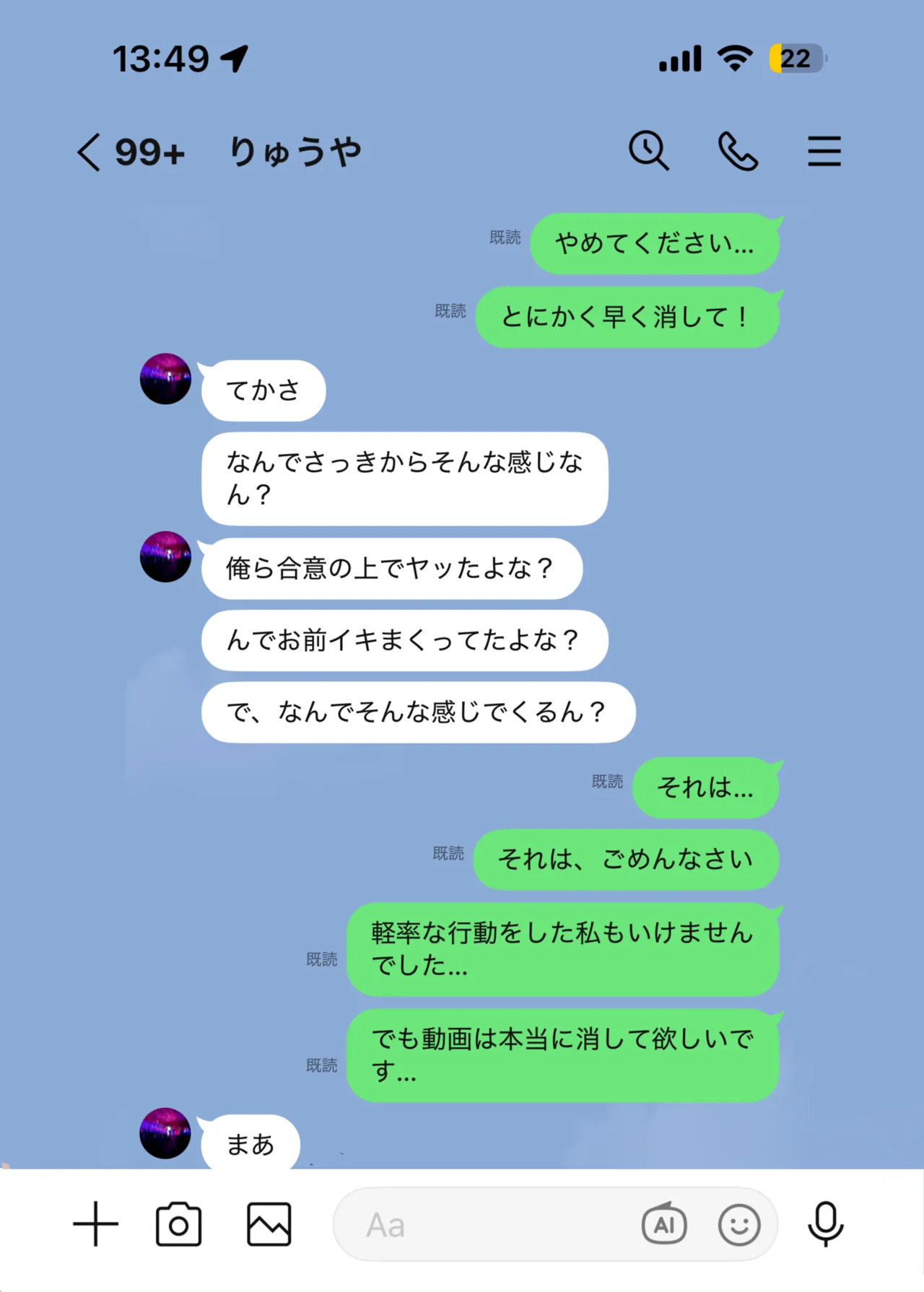Start a voice call with りゅうや
Viewport: 924px width, 1292px height.
738,152
